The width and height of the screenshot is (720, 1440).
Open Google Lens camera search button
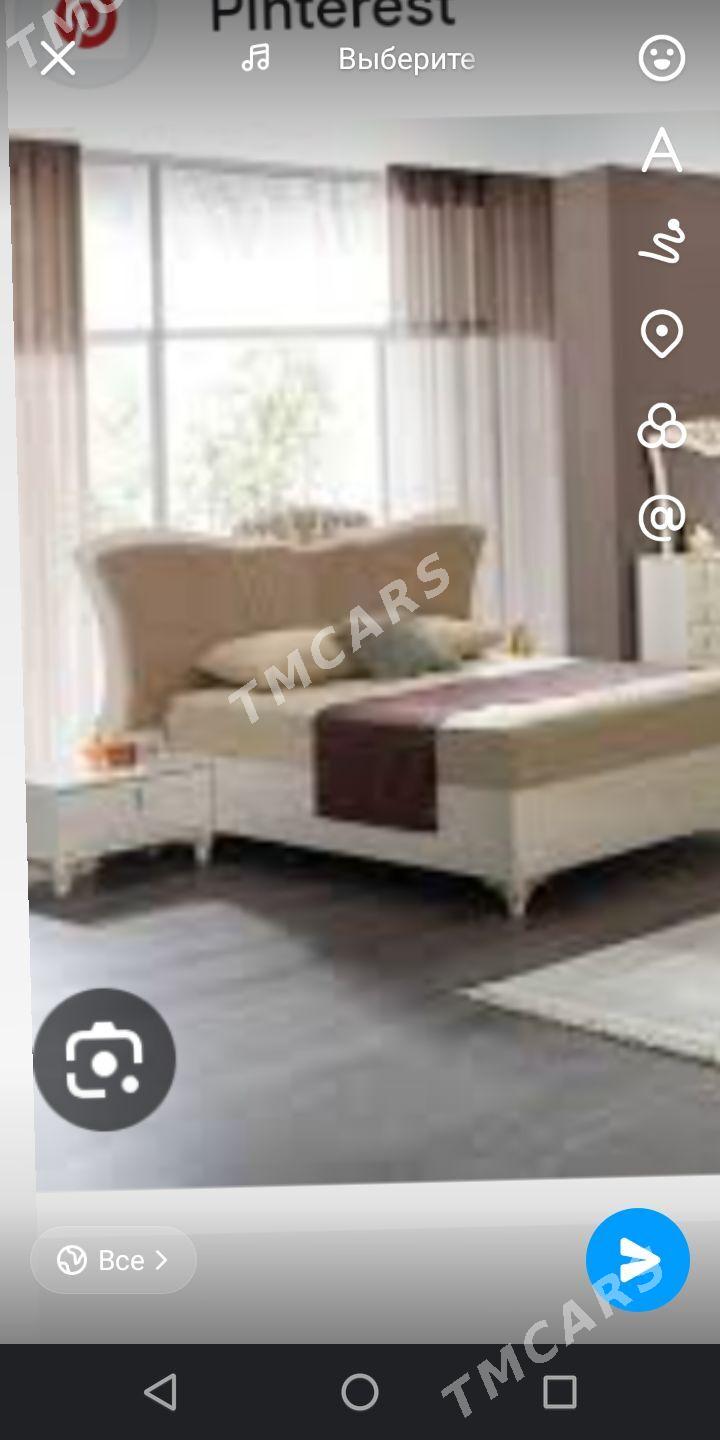pos(104,1059)
